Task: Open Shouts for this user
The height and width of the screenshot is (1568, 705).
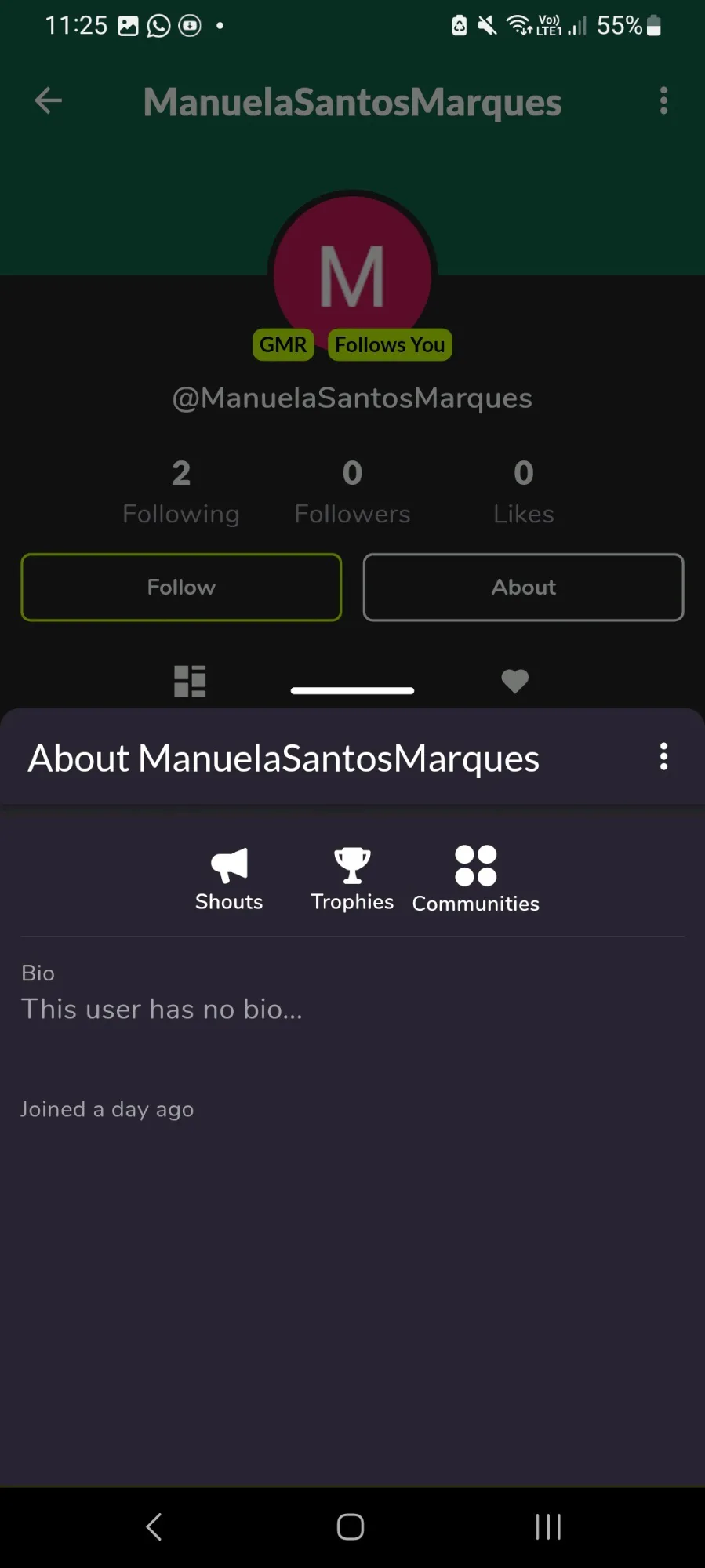Action: (x=229, y=879)
